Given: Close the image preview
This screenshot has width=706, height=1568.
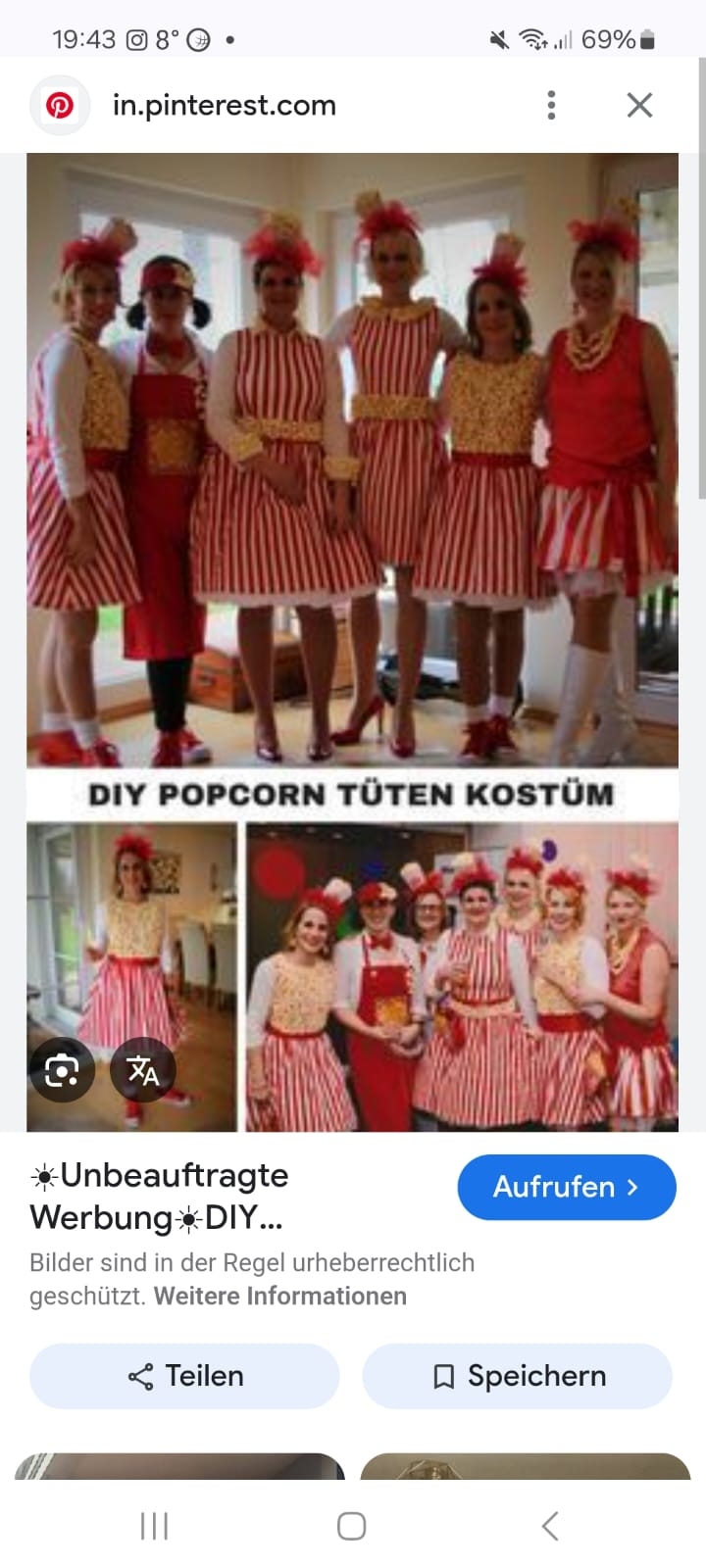Looking at the screenshot, I should click(639, 105).
